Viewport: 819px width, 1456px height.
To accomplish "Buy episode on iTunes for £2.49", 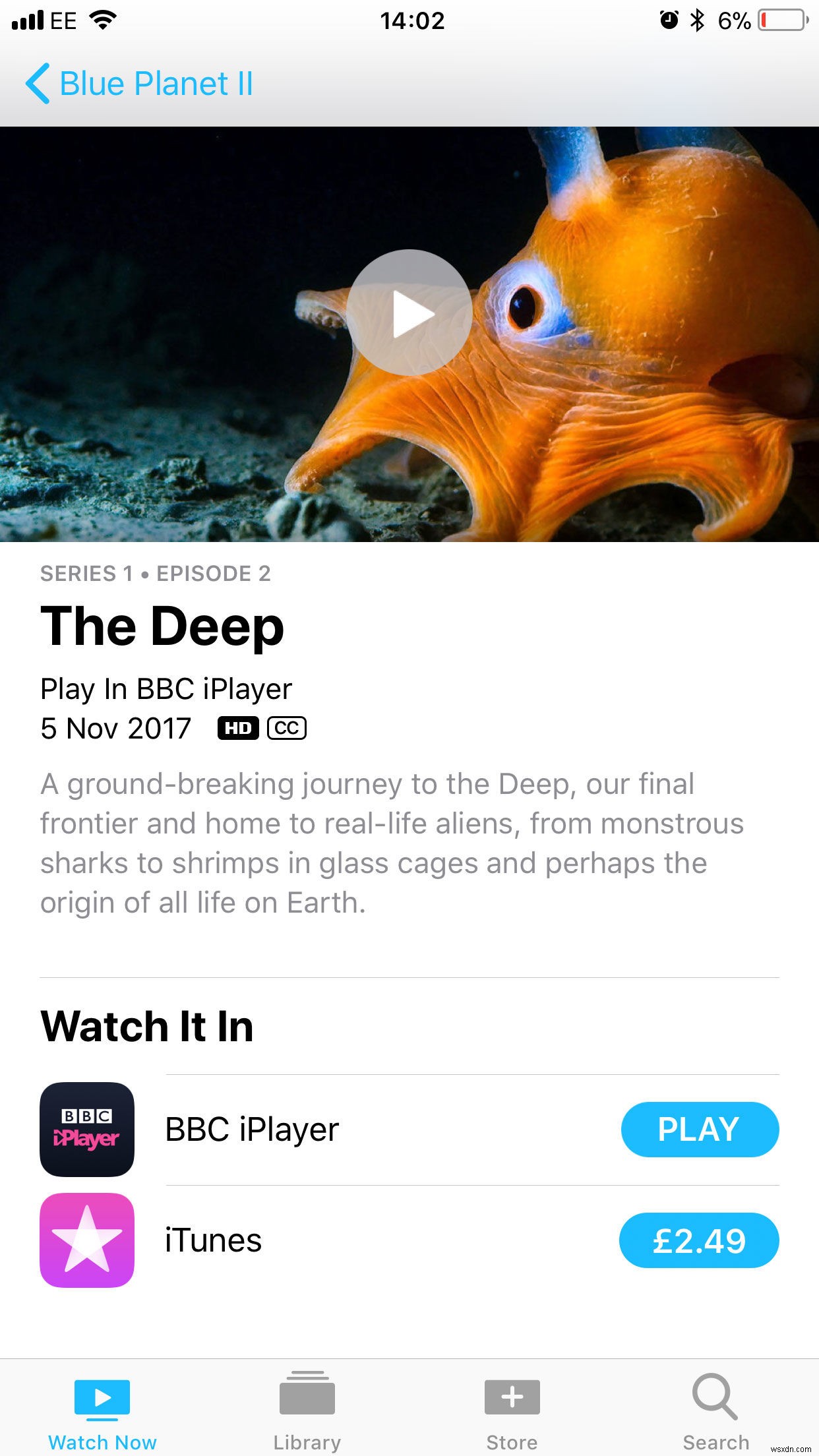I will tap(699, 1240).
